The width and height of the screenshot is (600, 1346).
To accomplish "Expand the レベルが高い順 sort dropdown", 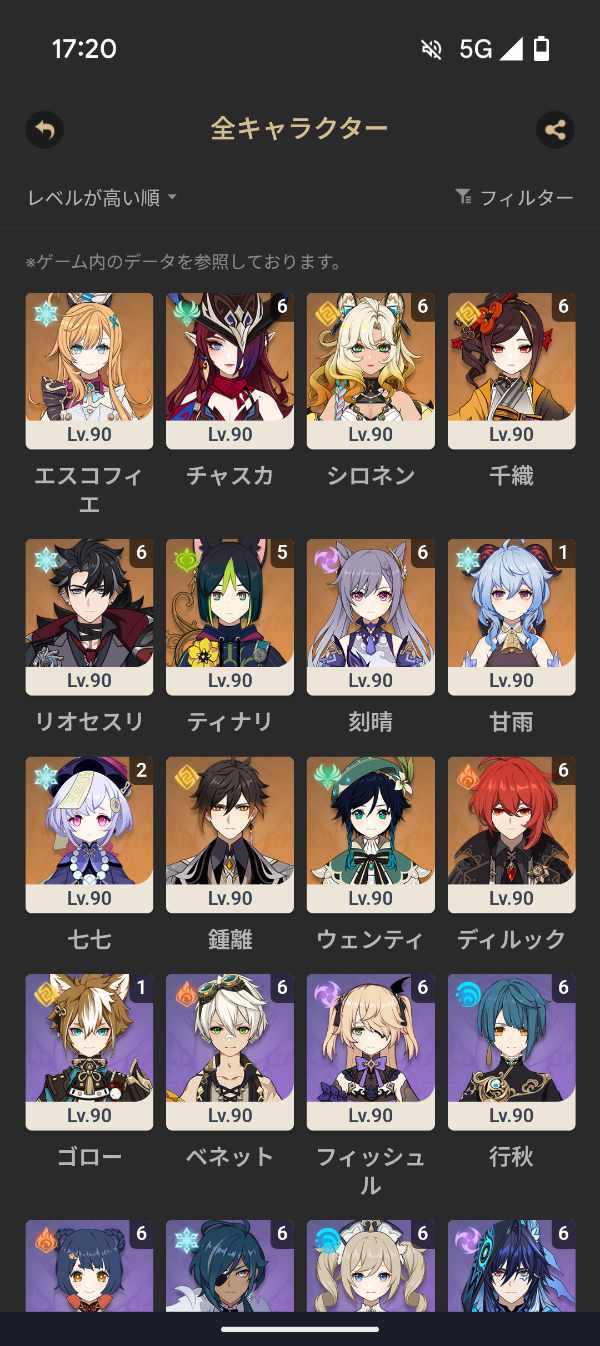I will click(x=102, y=198).
